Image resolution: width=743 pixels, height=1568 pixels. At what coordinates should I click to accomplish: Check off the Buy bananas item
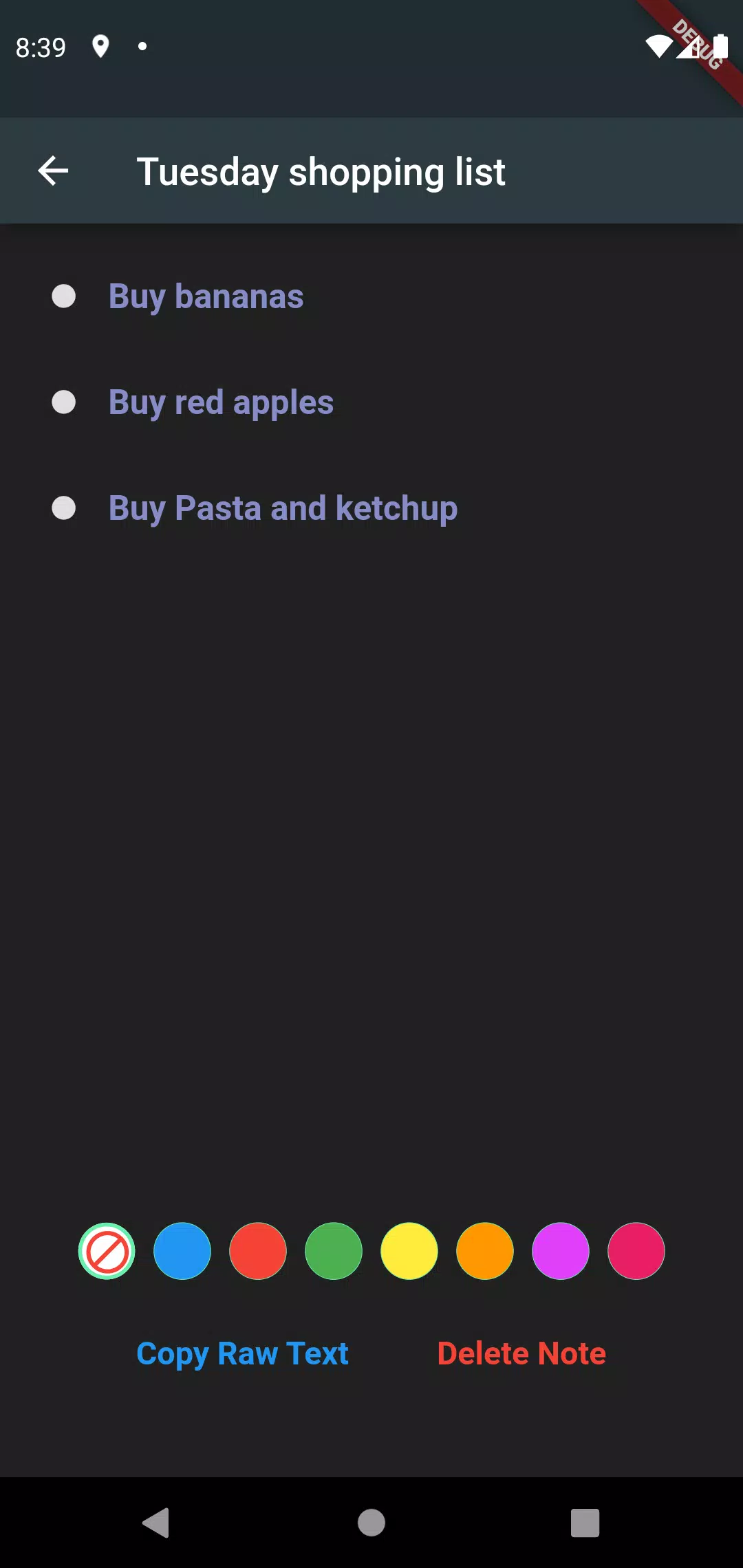coord(64,296)
